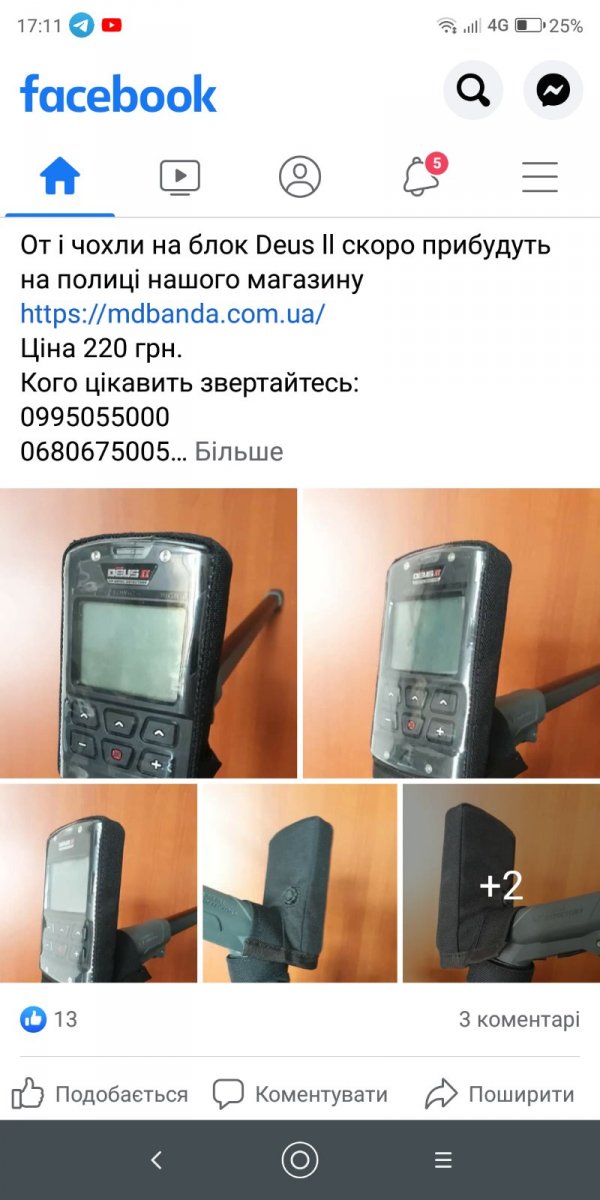Image resolution: width=600 pixels, height=1200 pixels.
Task: Go to the system home screen
Action: tap(299, 1160)
